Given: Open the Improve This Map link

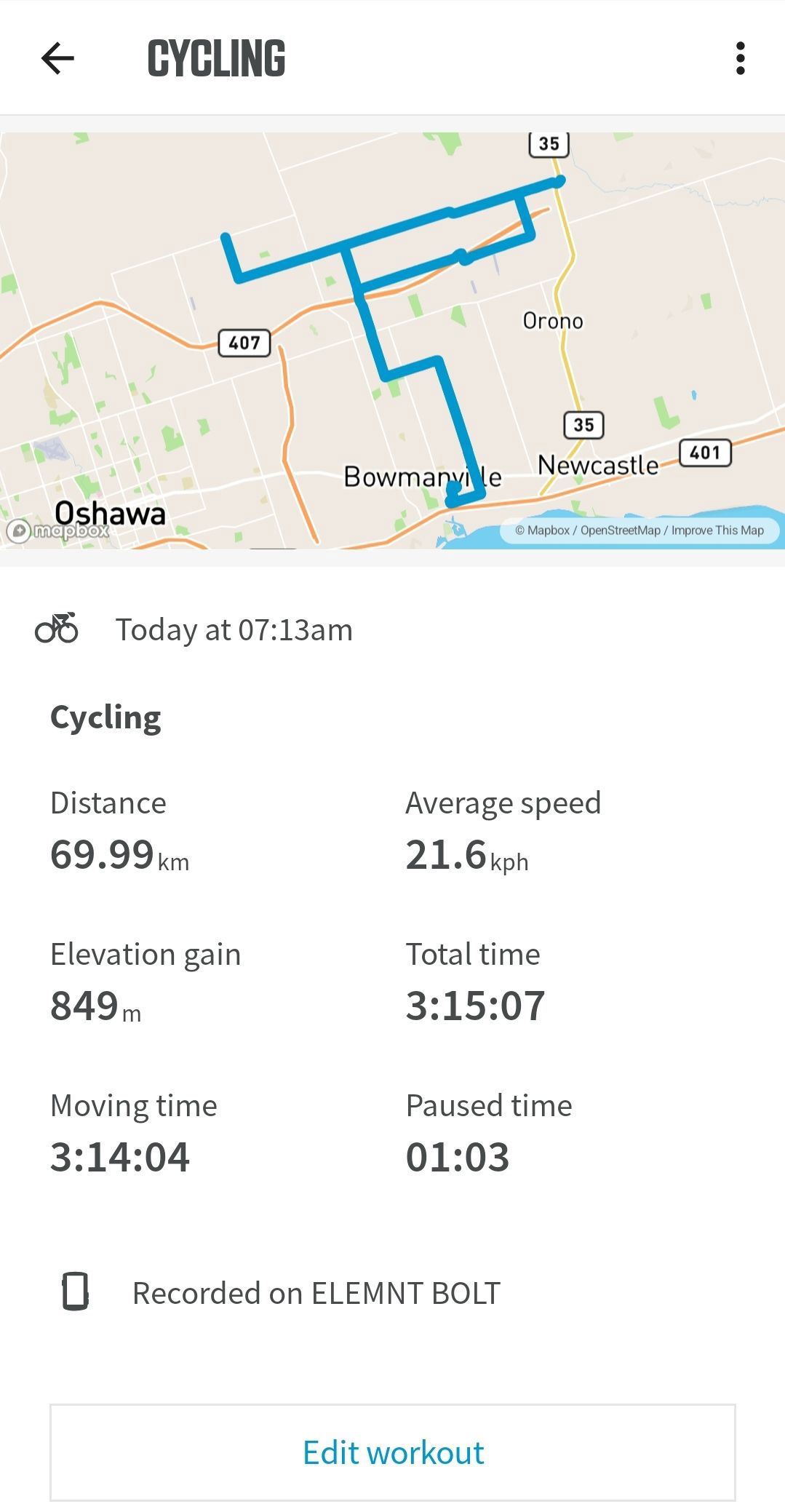Looking at the screenshot, I should click(717, 530).
